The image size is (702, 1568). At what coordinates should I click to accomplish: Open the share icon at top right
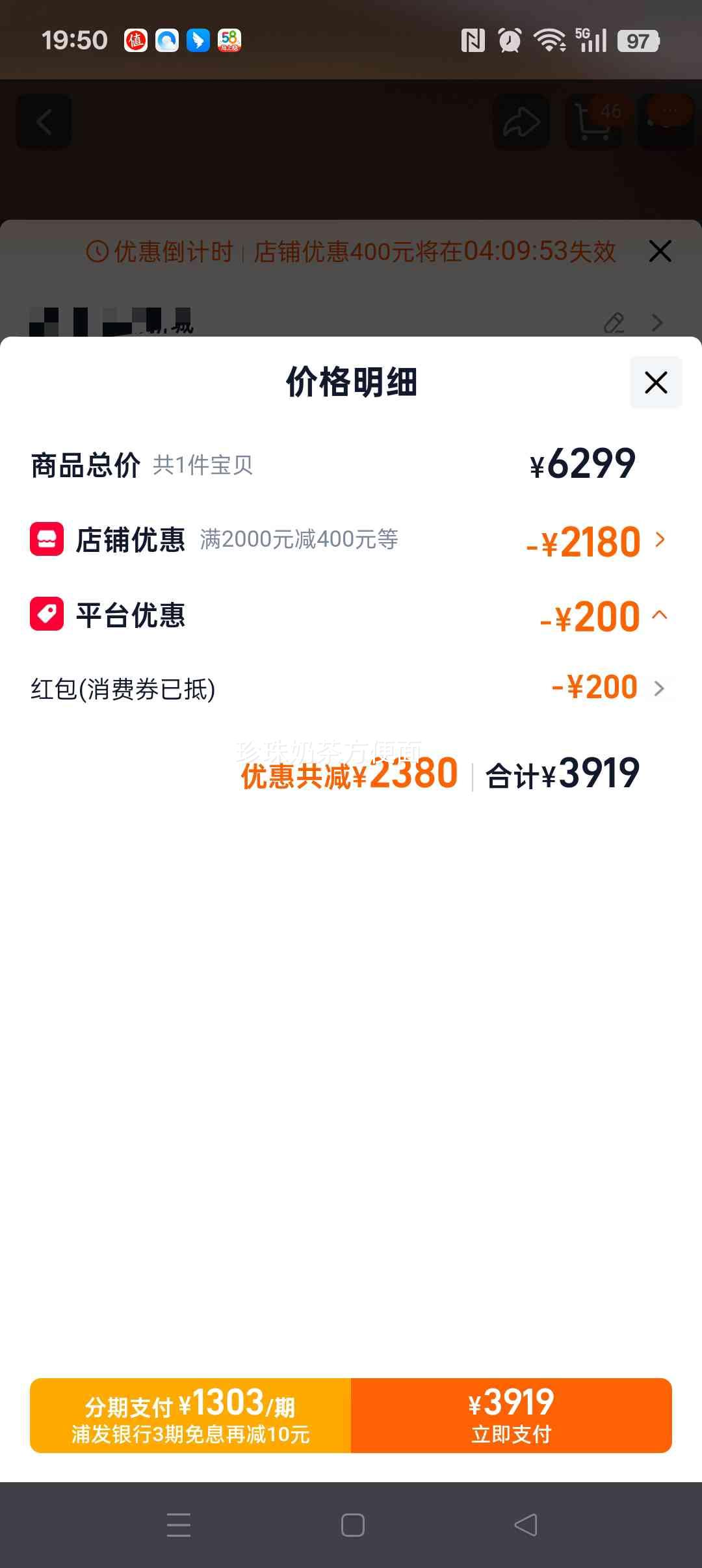pos(520,121)
